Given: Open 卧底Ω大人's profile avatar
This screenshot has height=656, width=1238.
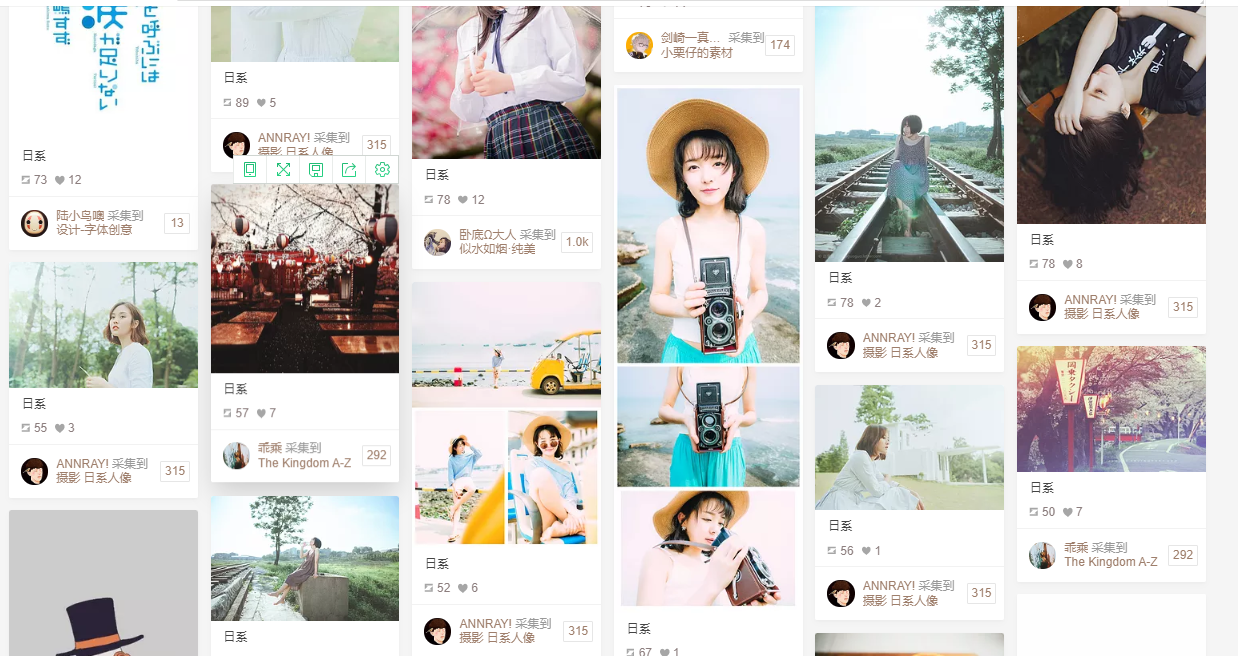Looking at the screenshot, I should (437, 242).
